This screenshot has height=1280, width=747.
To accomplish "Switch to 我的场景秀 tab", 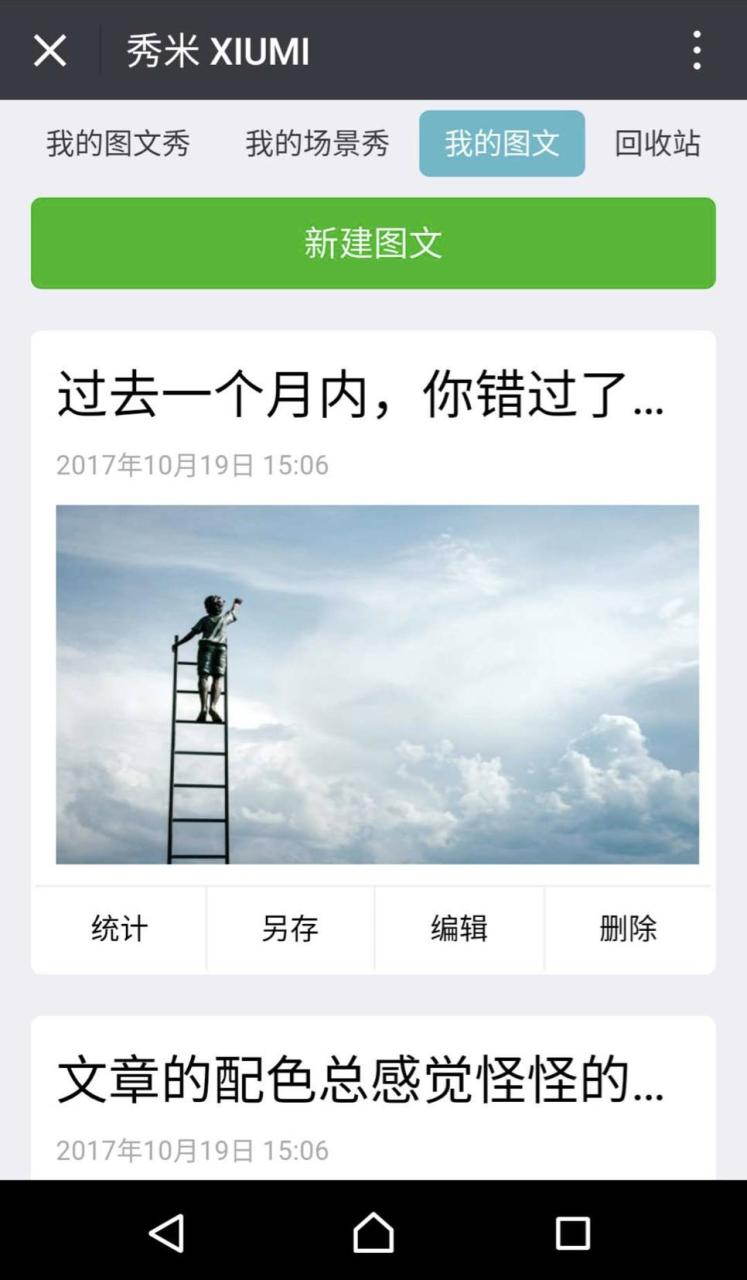I will (x=317, y=144).
